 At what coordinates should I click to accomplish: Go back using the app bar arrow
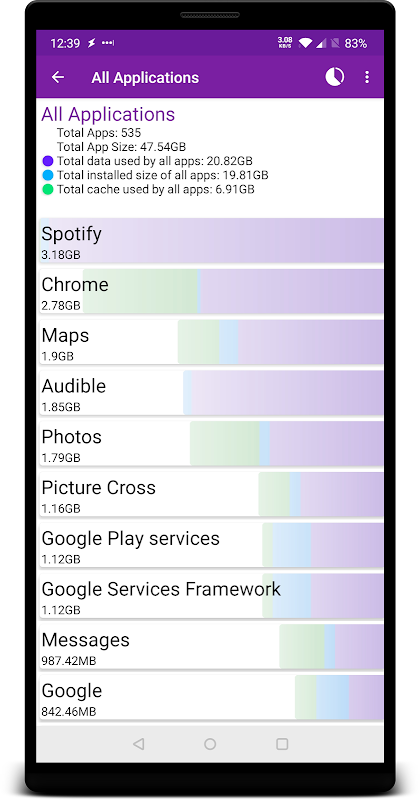pyautogui.click(x=58, y=77)
